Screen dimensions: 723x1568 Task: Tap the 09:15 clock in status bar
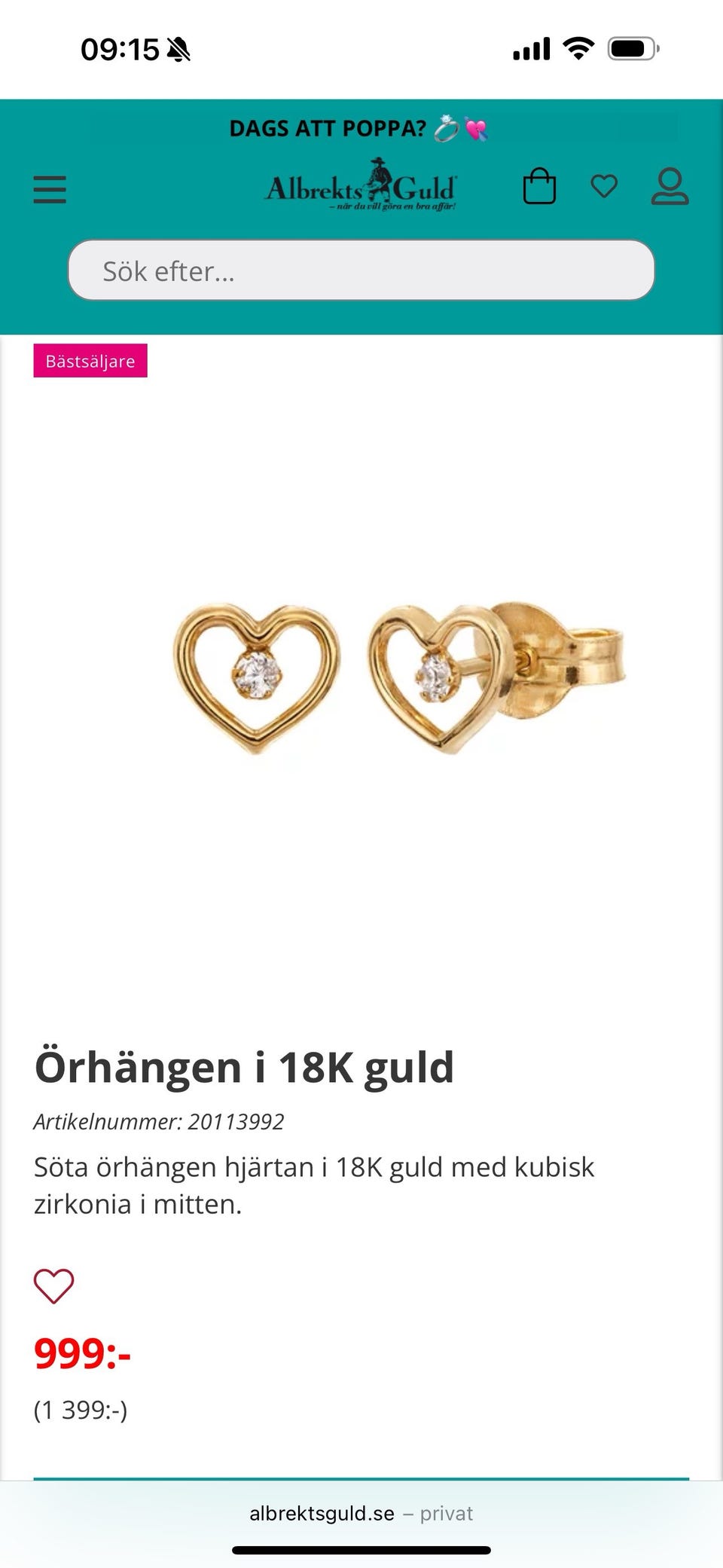pyautogui.click(x=120, y=49)
